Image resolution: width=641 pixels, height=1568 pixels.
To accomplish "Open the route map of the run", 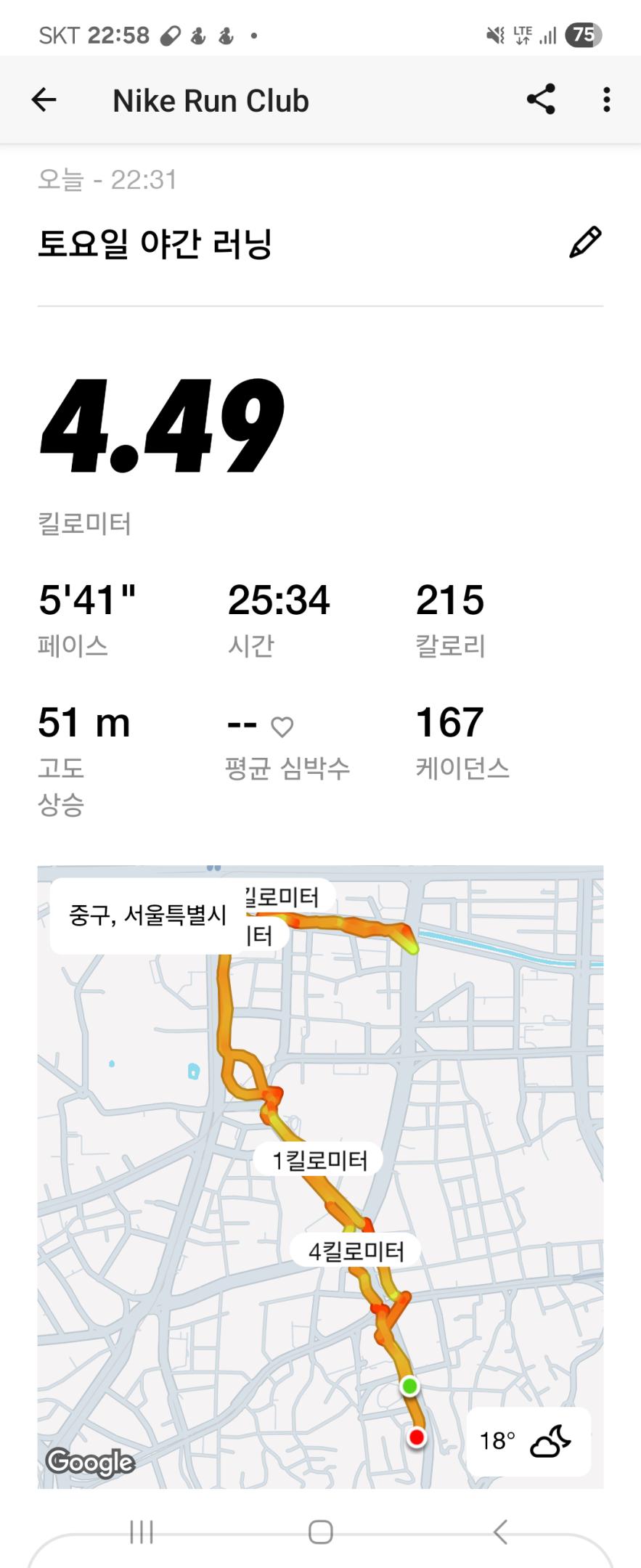I will tap(319, 1176).
